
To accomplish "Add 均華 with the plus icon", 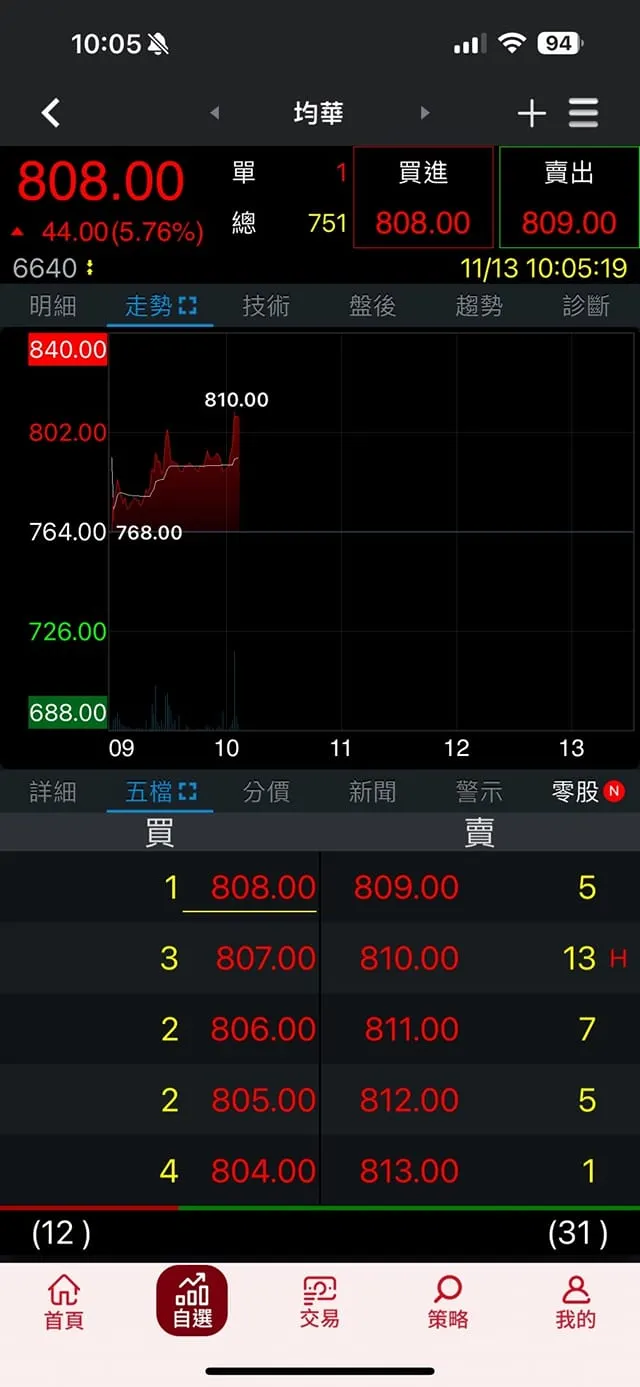I will pyautogui.click(x=531, y=113).
